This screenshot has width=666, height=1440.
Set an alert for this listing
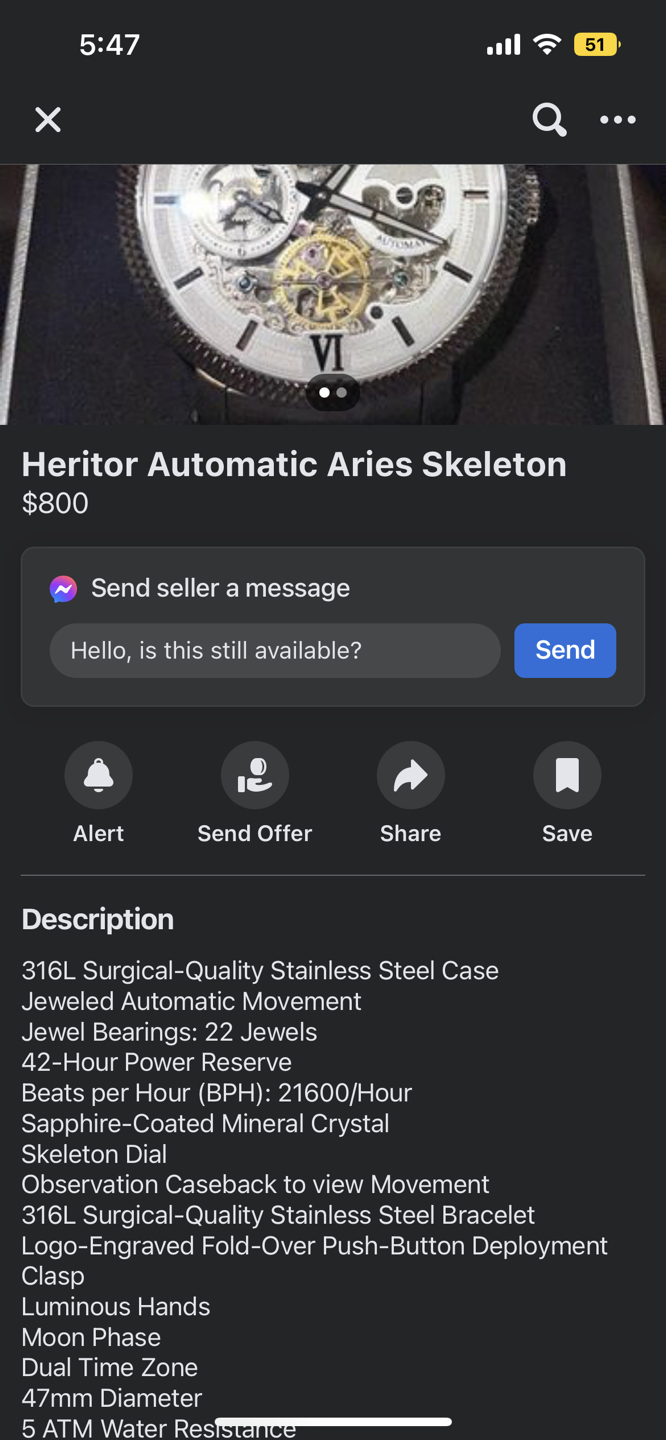[x=98, y=776]
